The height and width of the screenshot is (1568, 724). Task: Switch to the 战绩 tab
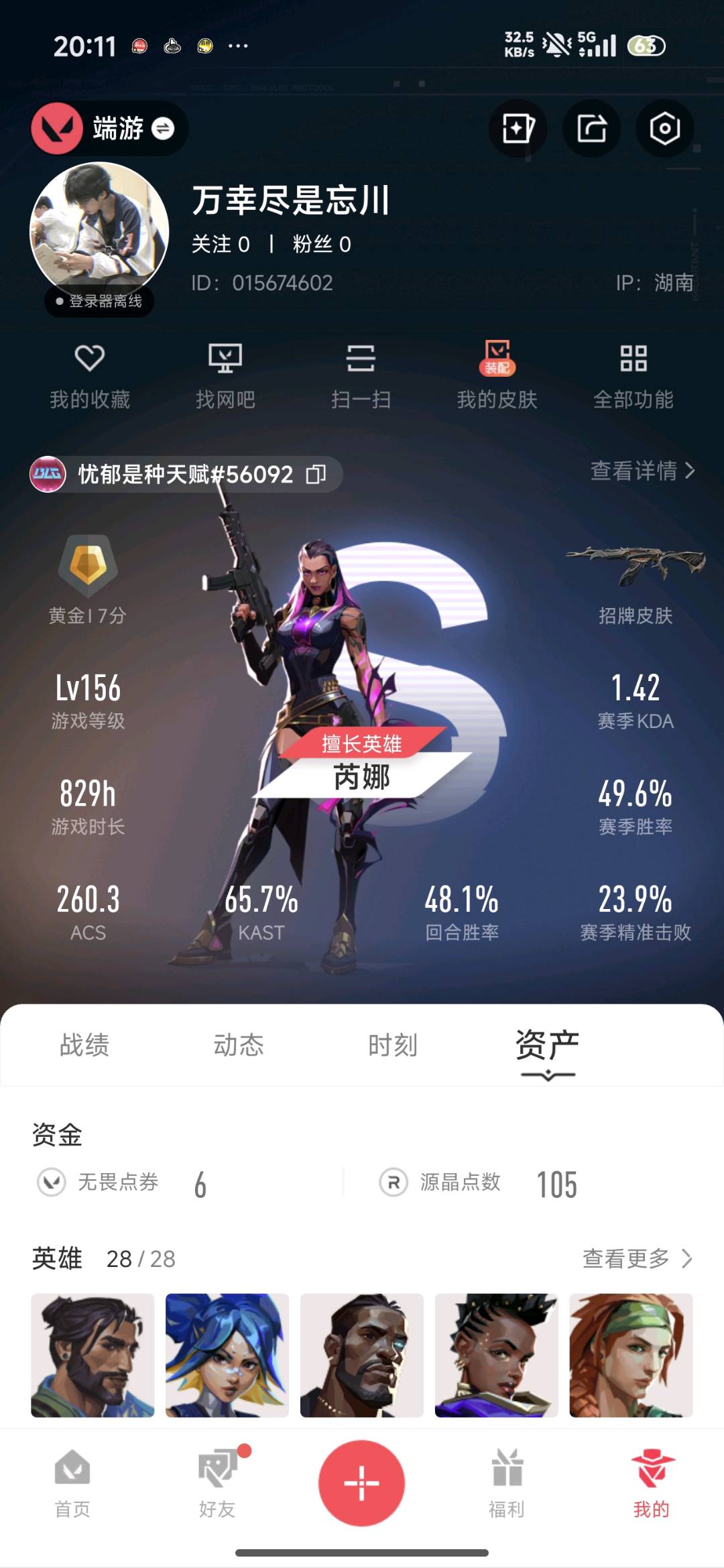(84, 1044)
